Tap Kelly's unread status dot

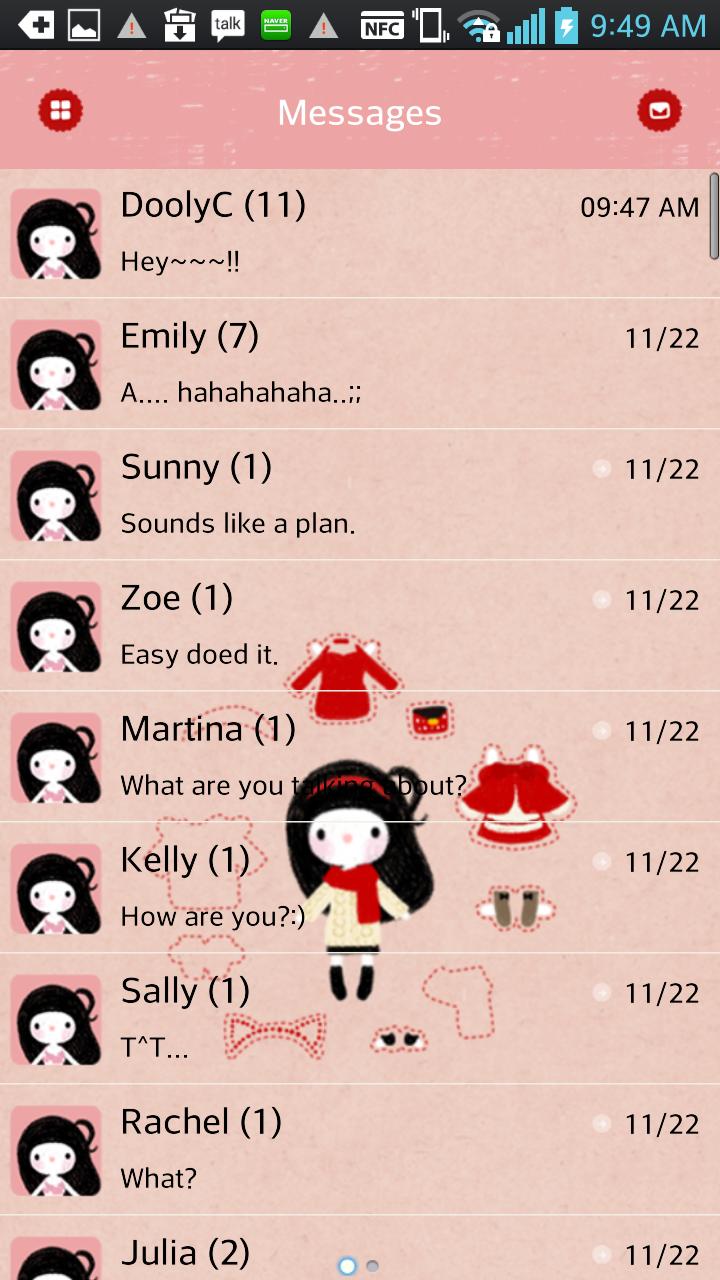[603, 862]
